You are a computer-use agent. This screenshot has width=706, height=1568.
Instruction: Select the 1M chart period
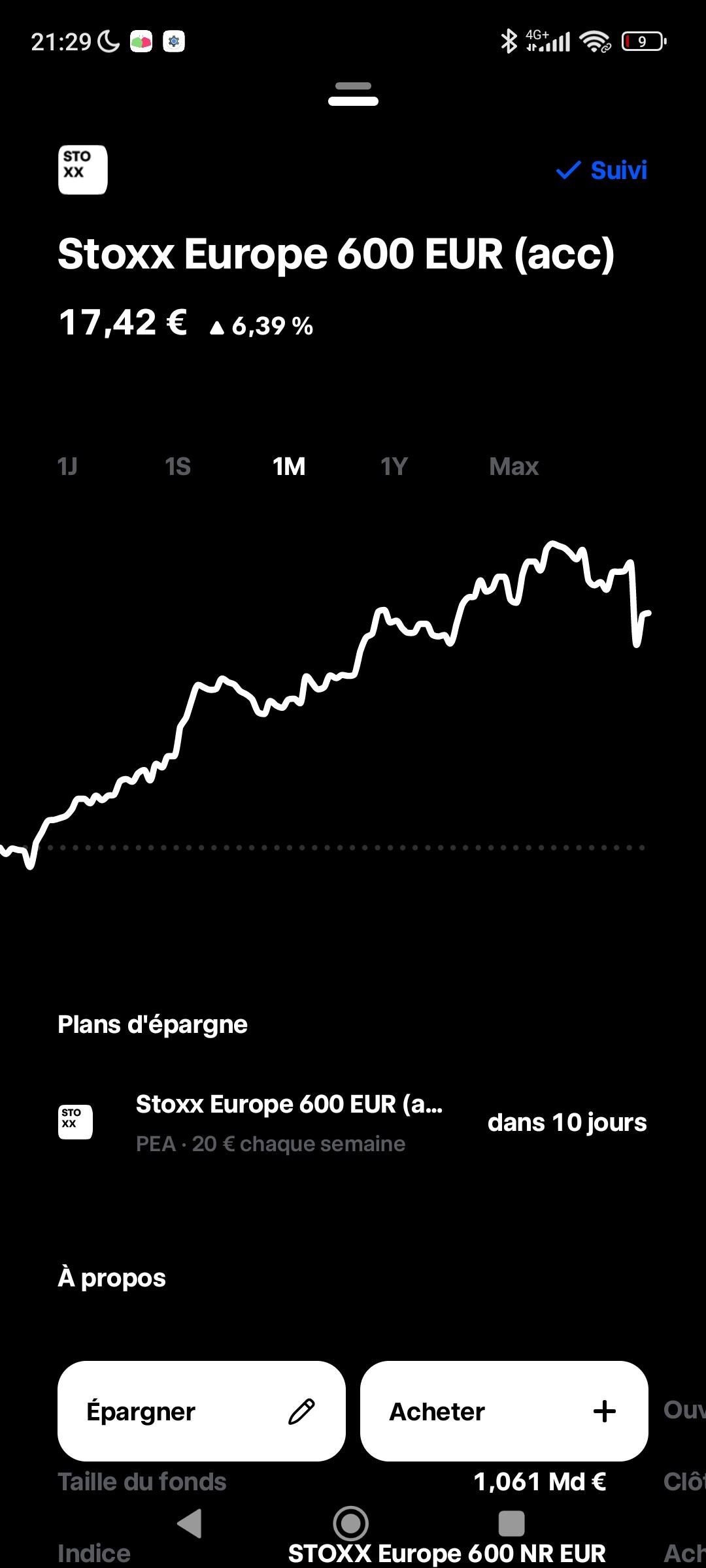pyautogui.click(x=289, y=466)
